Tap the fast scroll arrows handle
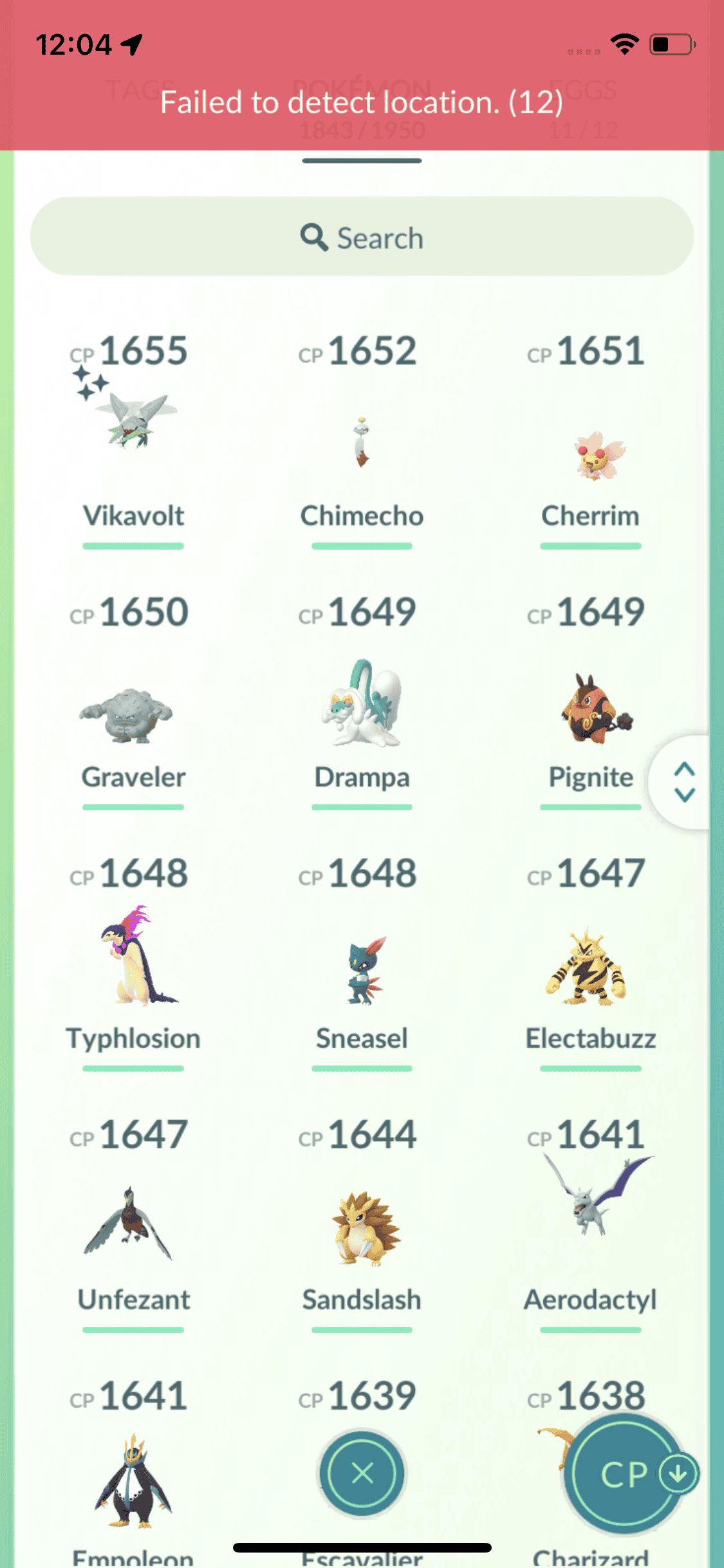Screen dimensions: 724x1568 (684, 782)
